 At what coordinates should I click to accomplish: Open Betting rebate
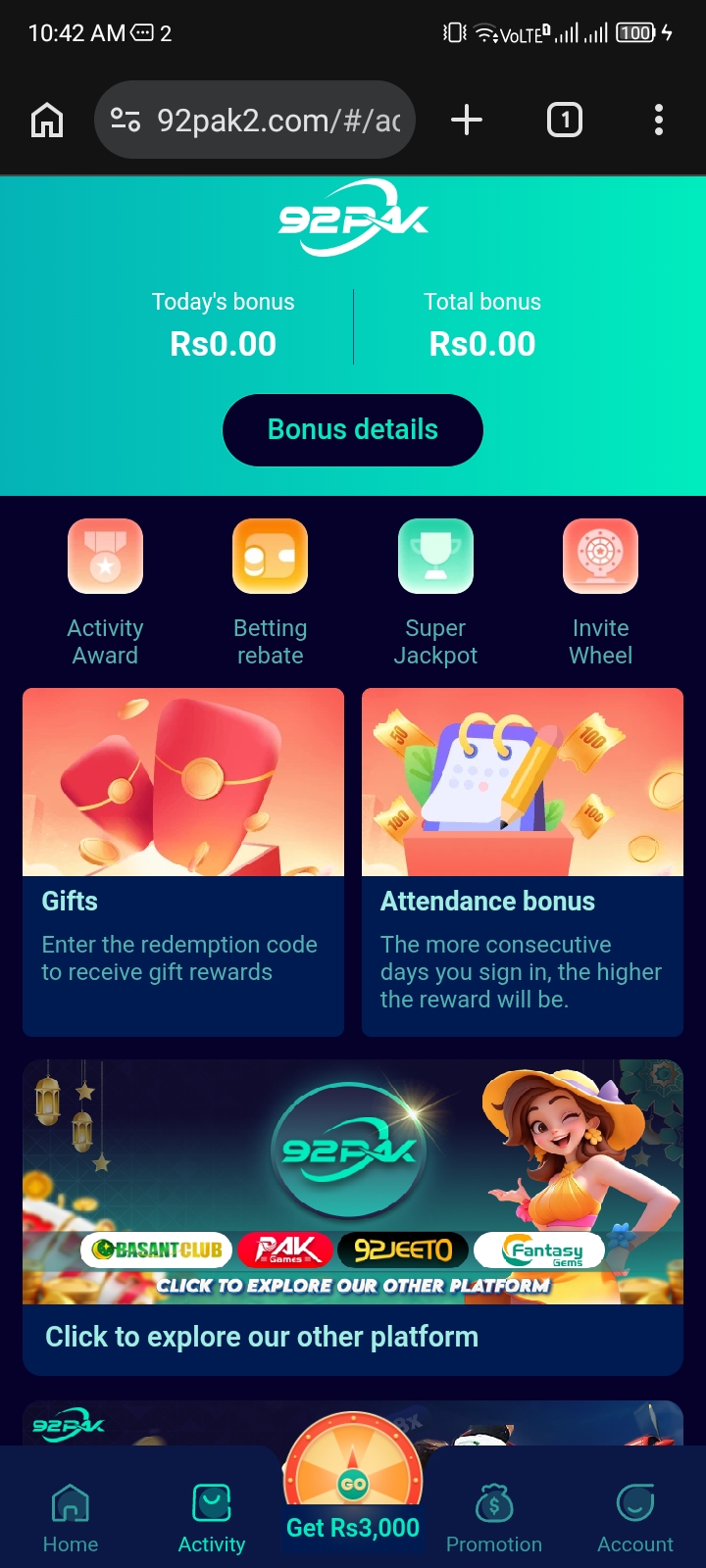[271, 594]
